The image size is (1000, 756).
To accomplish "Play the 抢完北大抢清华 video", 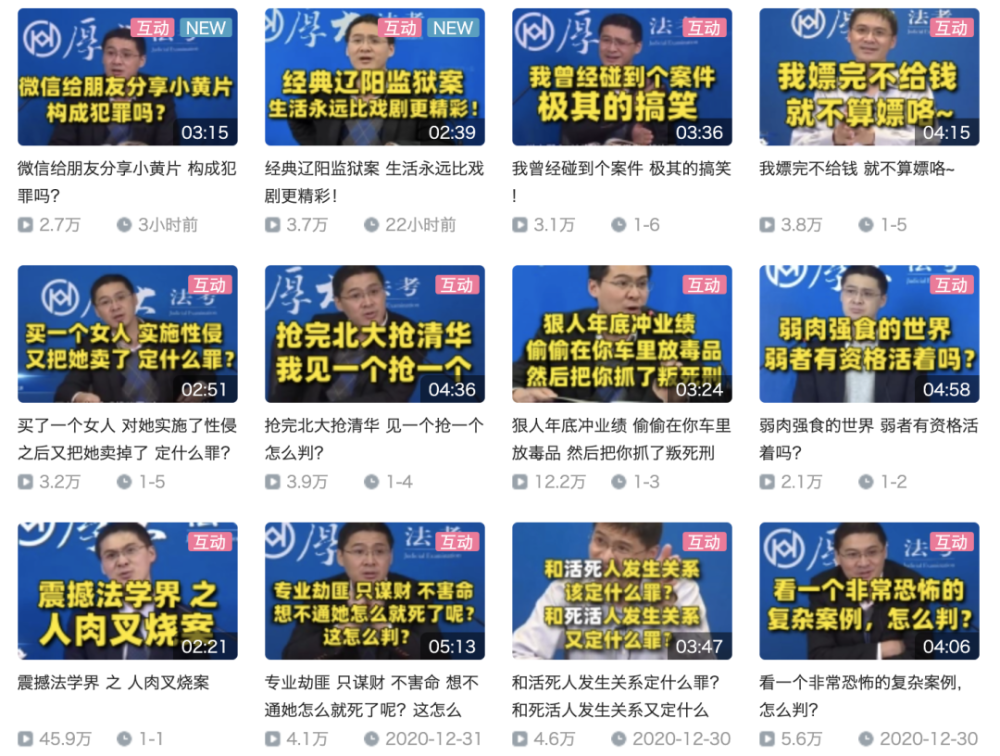I will pyautogui.click(x=374, y=334).
